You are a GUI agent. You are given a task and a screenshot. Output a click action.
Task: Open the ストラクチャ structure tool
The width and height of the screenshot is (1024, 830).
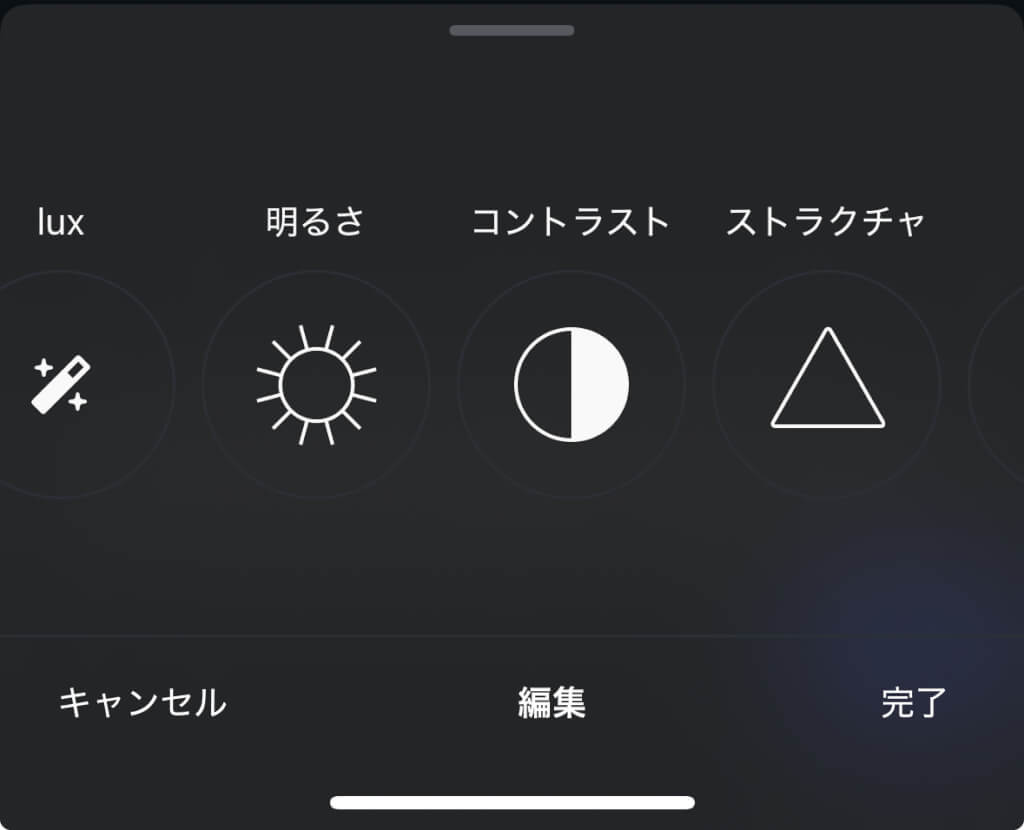(x=827, y=384)
